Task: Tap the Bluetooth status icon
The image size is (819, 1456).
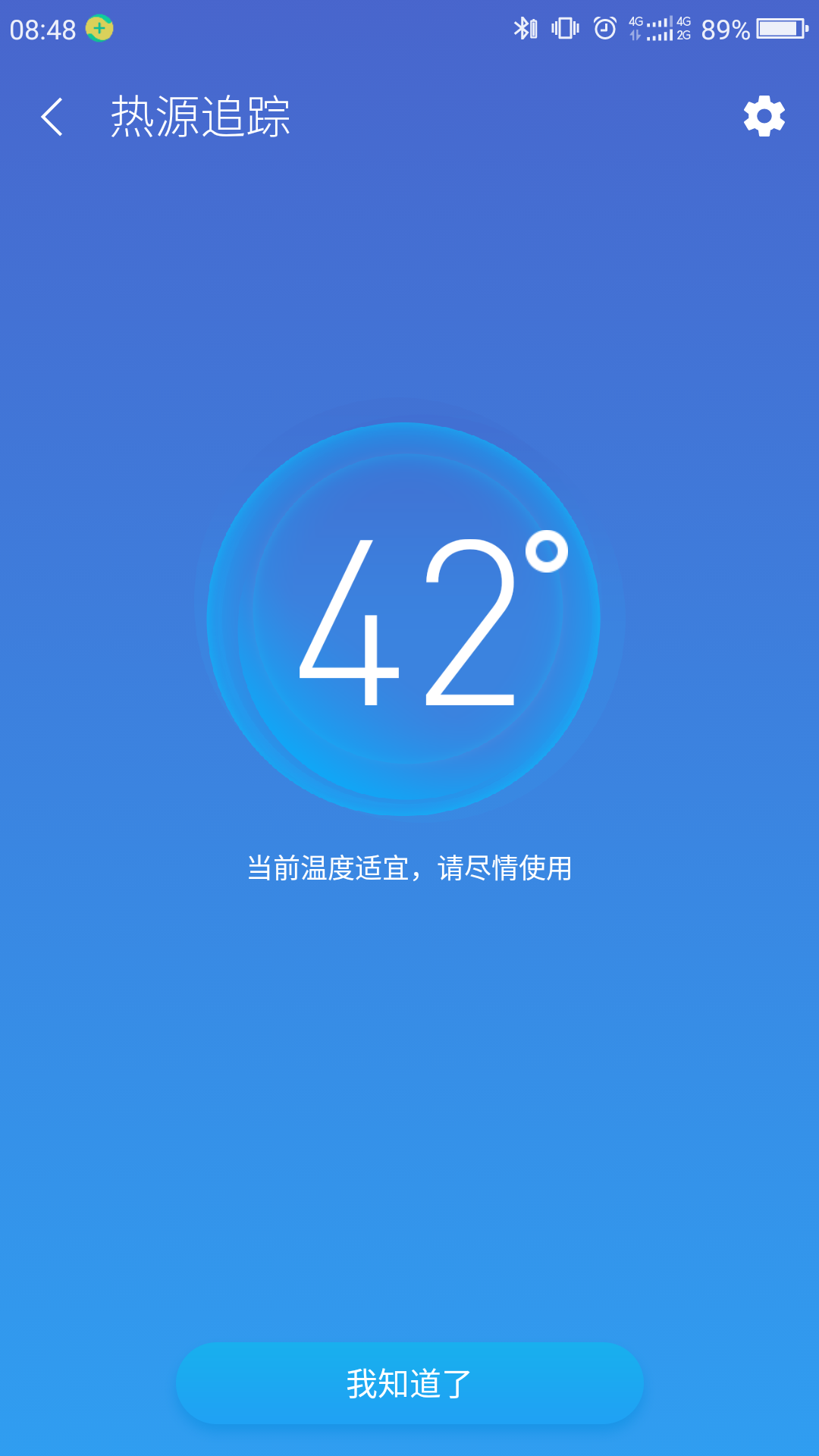Action: pos(525,29)
